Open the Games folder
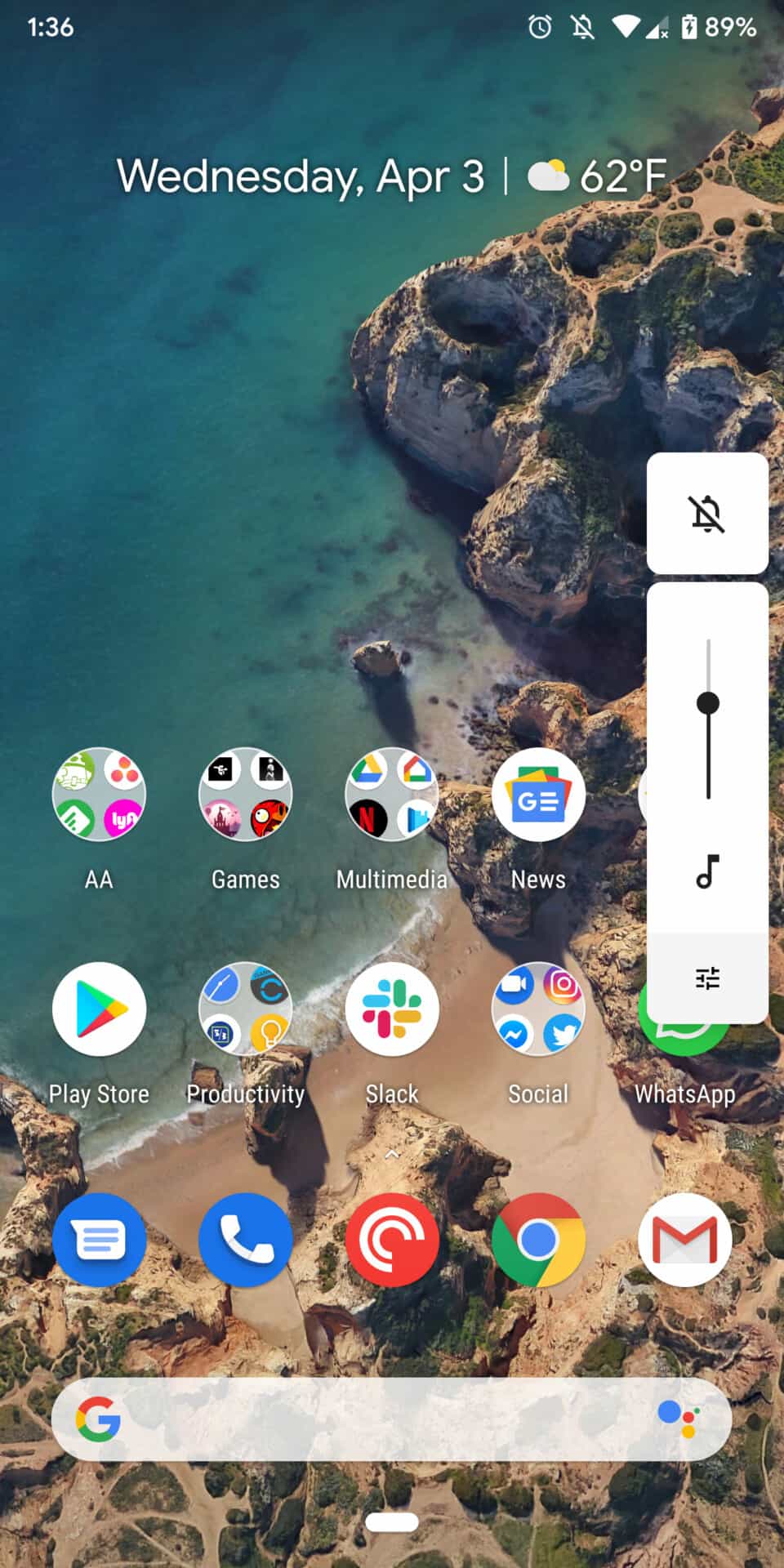Viewport: 784px width, 1568px height. tap(245, 794)
